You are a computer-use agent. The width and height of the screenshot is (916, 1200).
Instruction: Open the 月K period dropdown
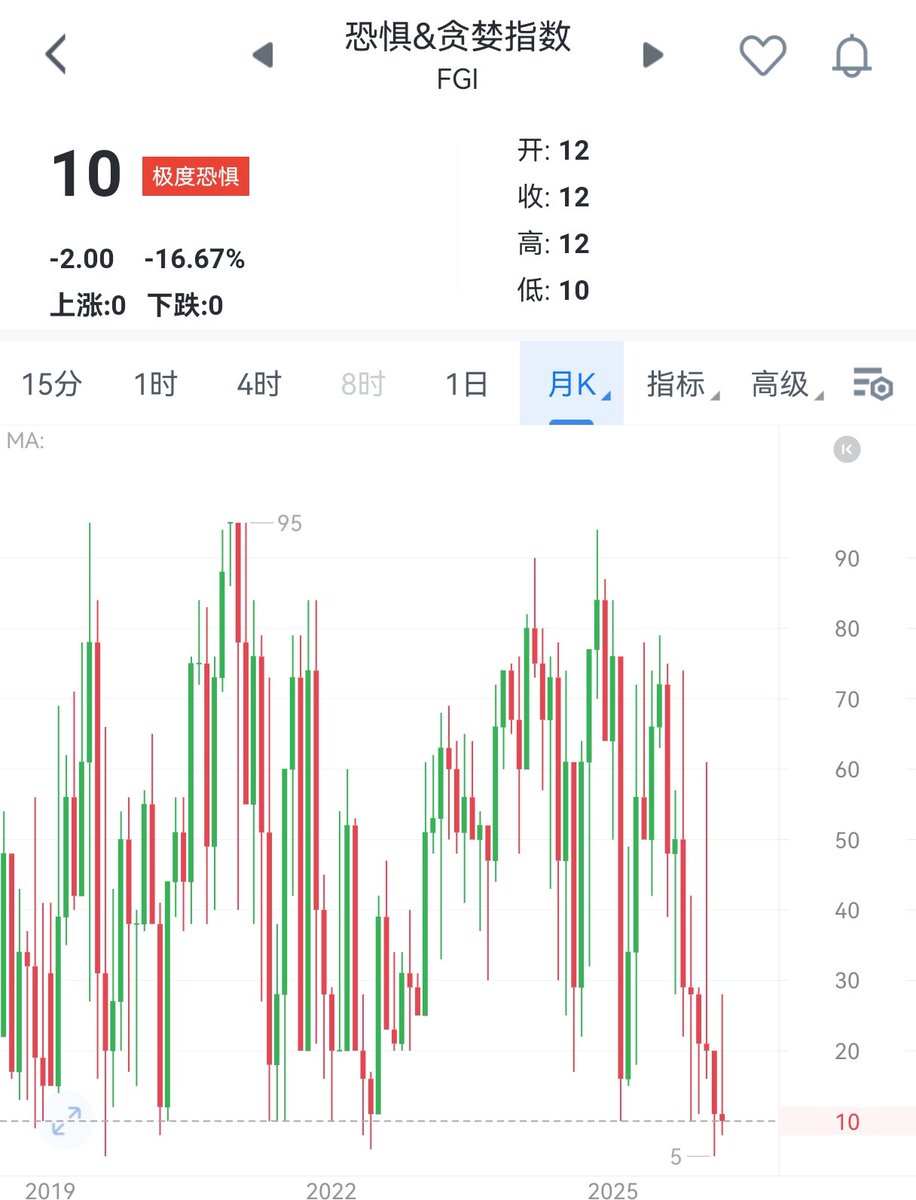tap(572, 384)
